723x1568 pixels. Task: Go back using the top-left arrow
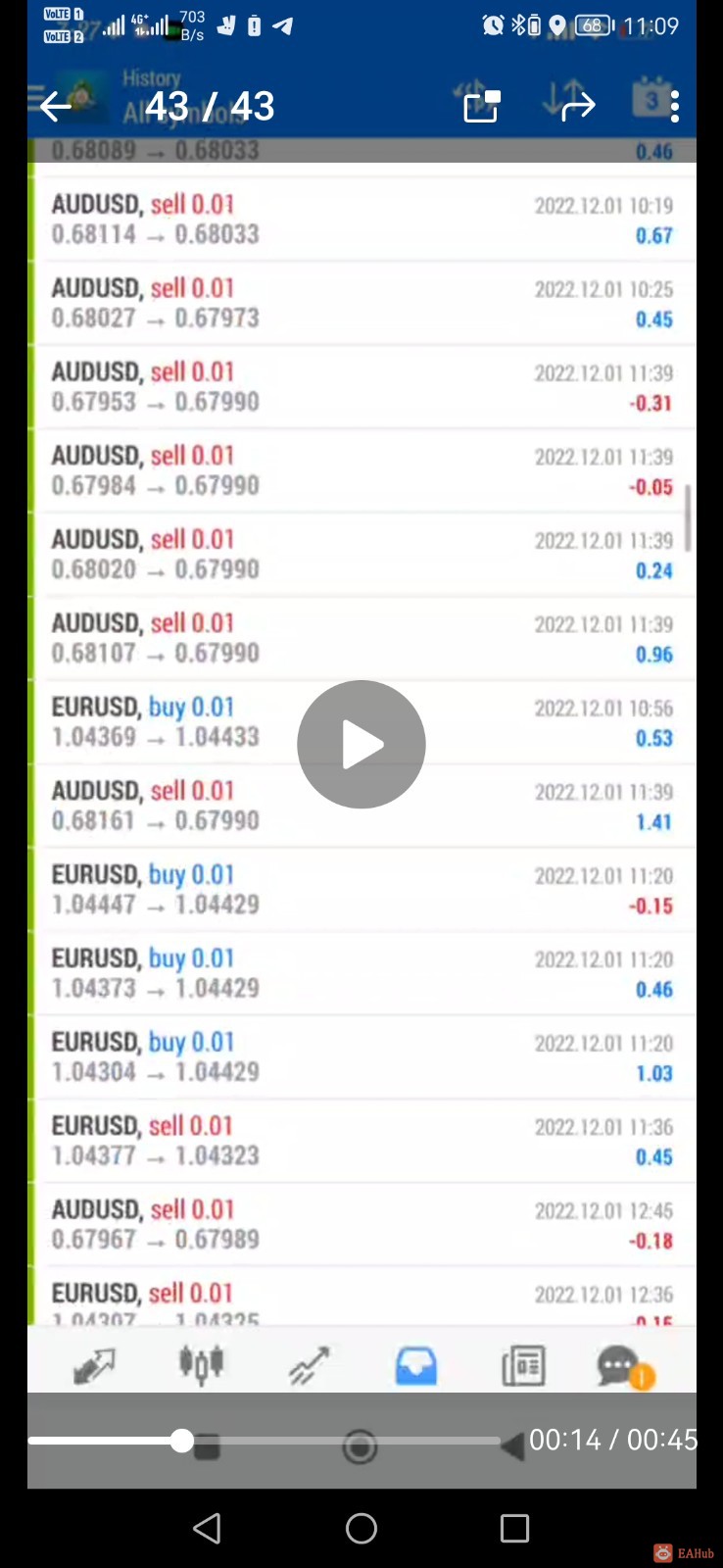pyautogui.click(x=57, y=106)
